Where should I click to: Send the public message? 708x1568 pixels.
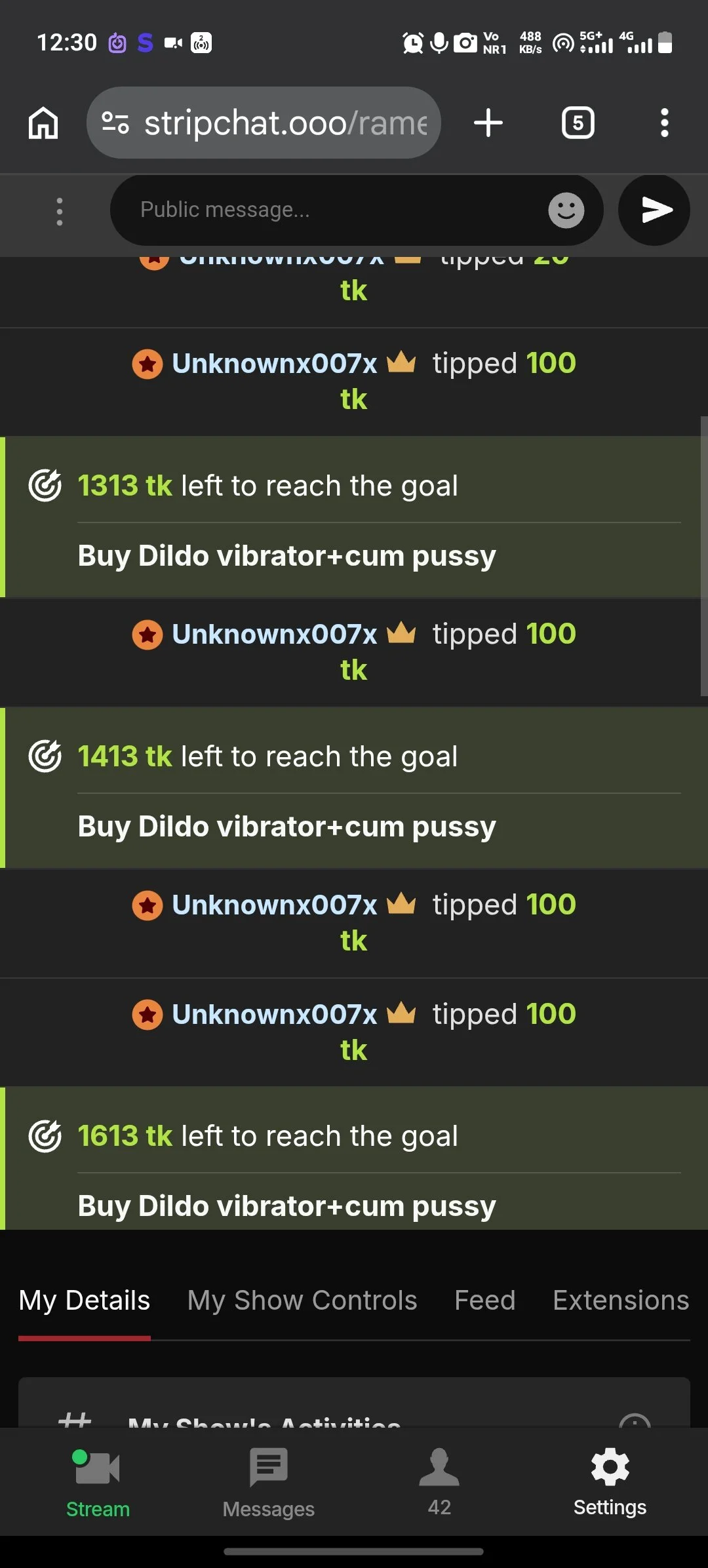[654, 210]
